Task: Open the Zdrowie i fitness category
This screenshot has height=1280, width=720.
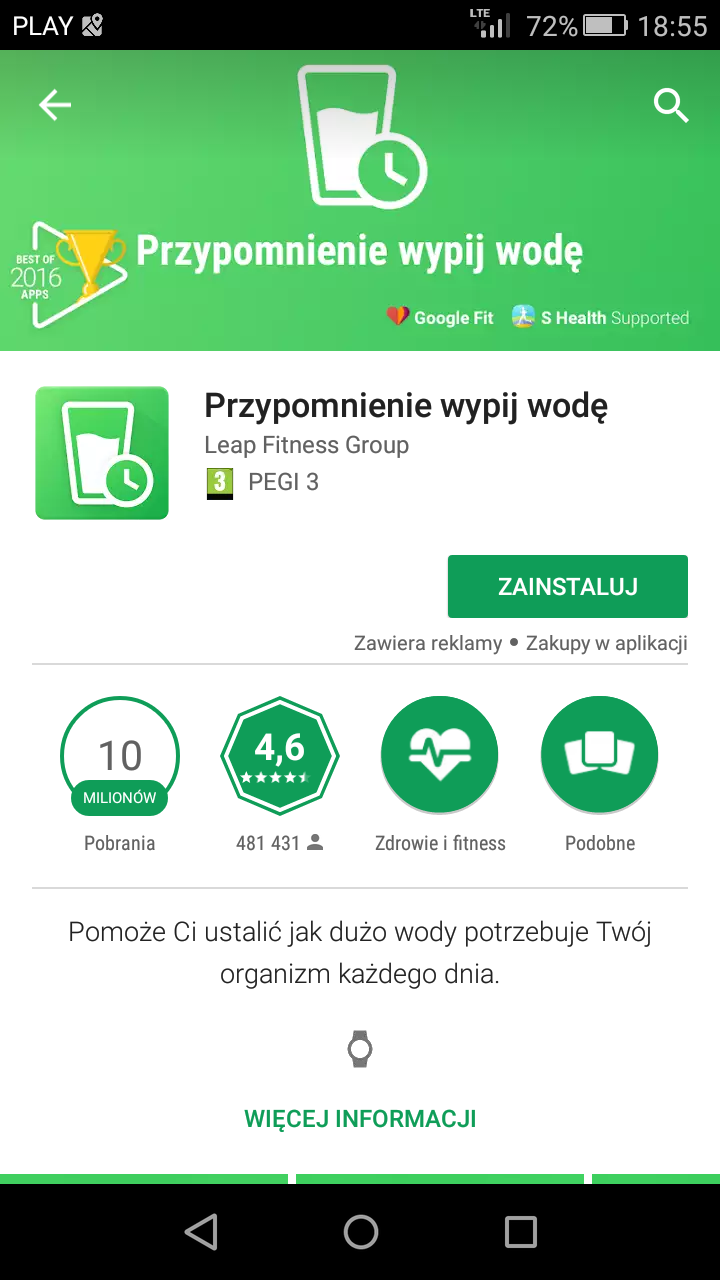Action: click(440, 755)
